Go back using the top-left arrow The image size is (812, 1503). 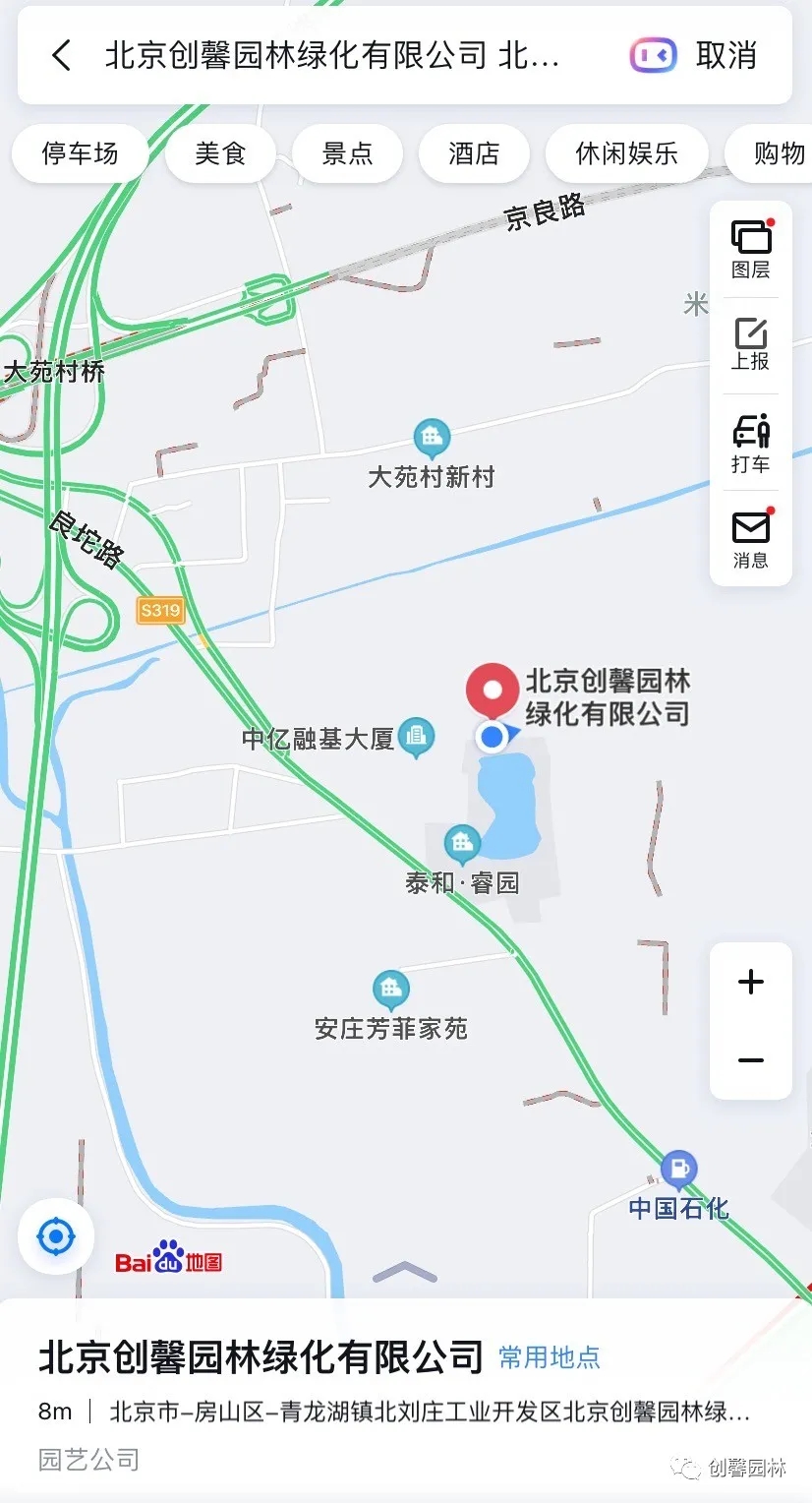click(x=61, y=55)
